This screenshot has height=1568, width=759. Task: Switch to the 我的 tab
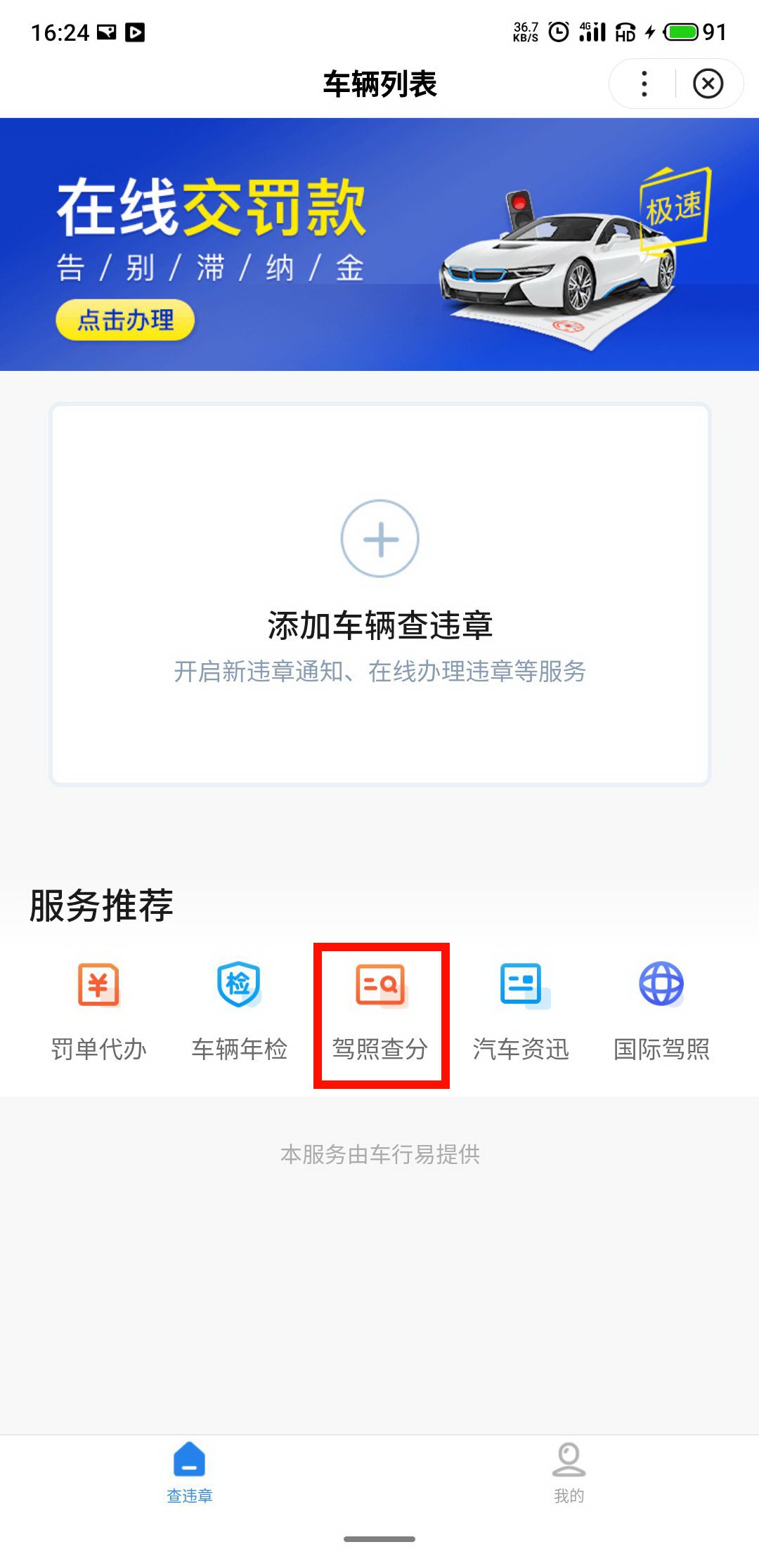click(569, 1472)
